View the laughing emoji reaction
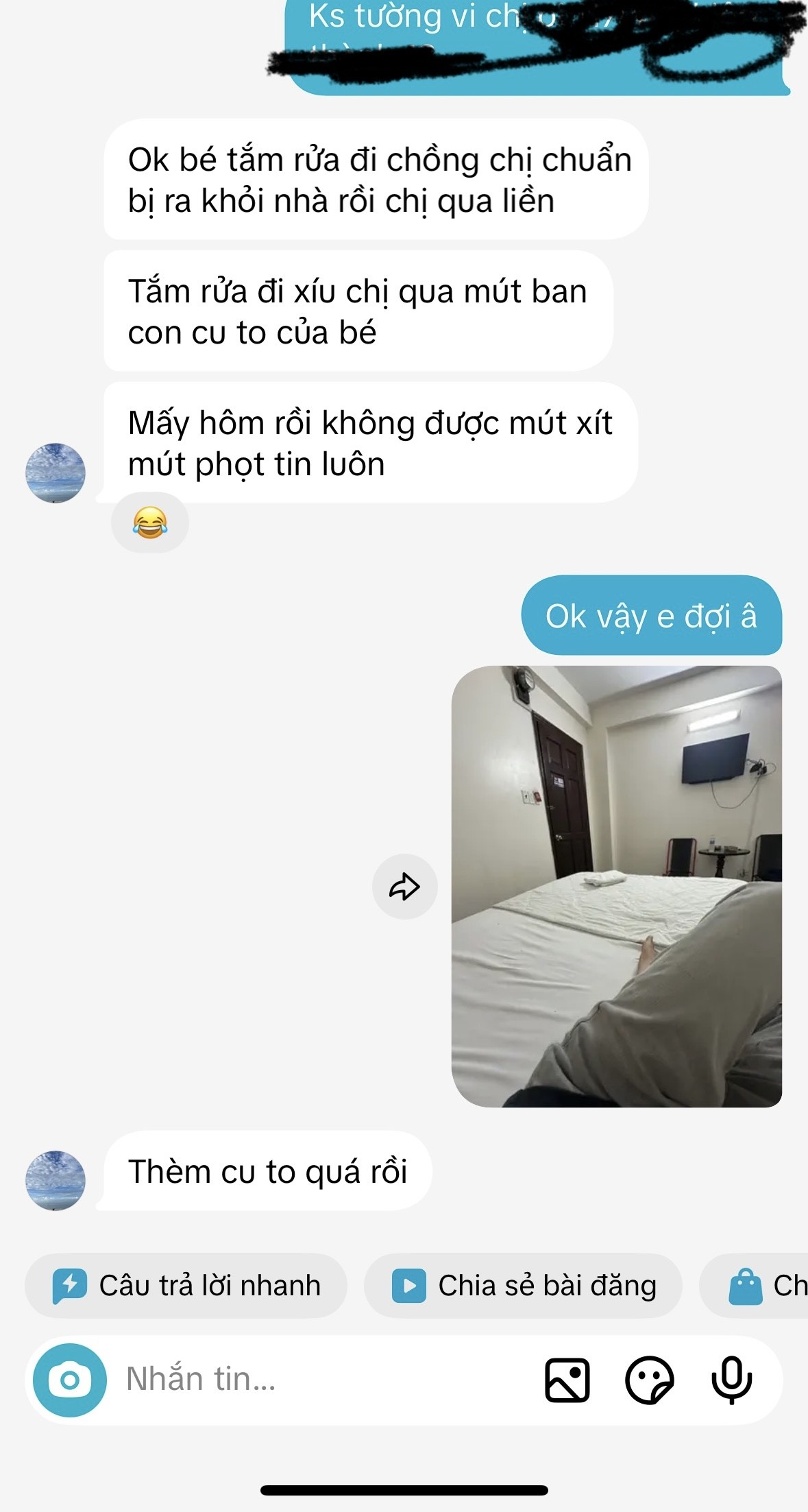808x1512 pixels. [149, 523]
